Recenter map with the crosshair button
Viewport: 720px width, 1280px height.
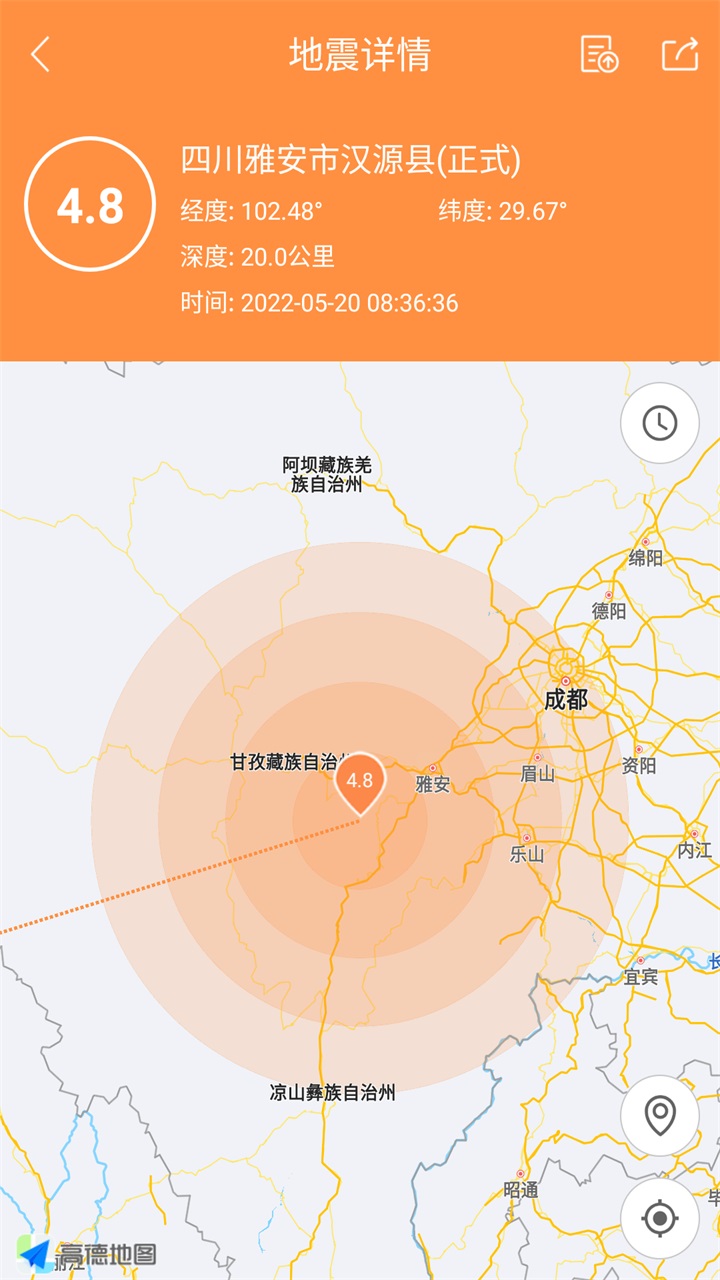(x=659, y=1218)
